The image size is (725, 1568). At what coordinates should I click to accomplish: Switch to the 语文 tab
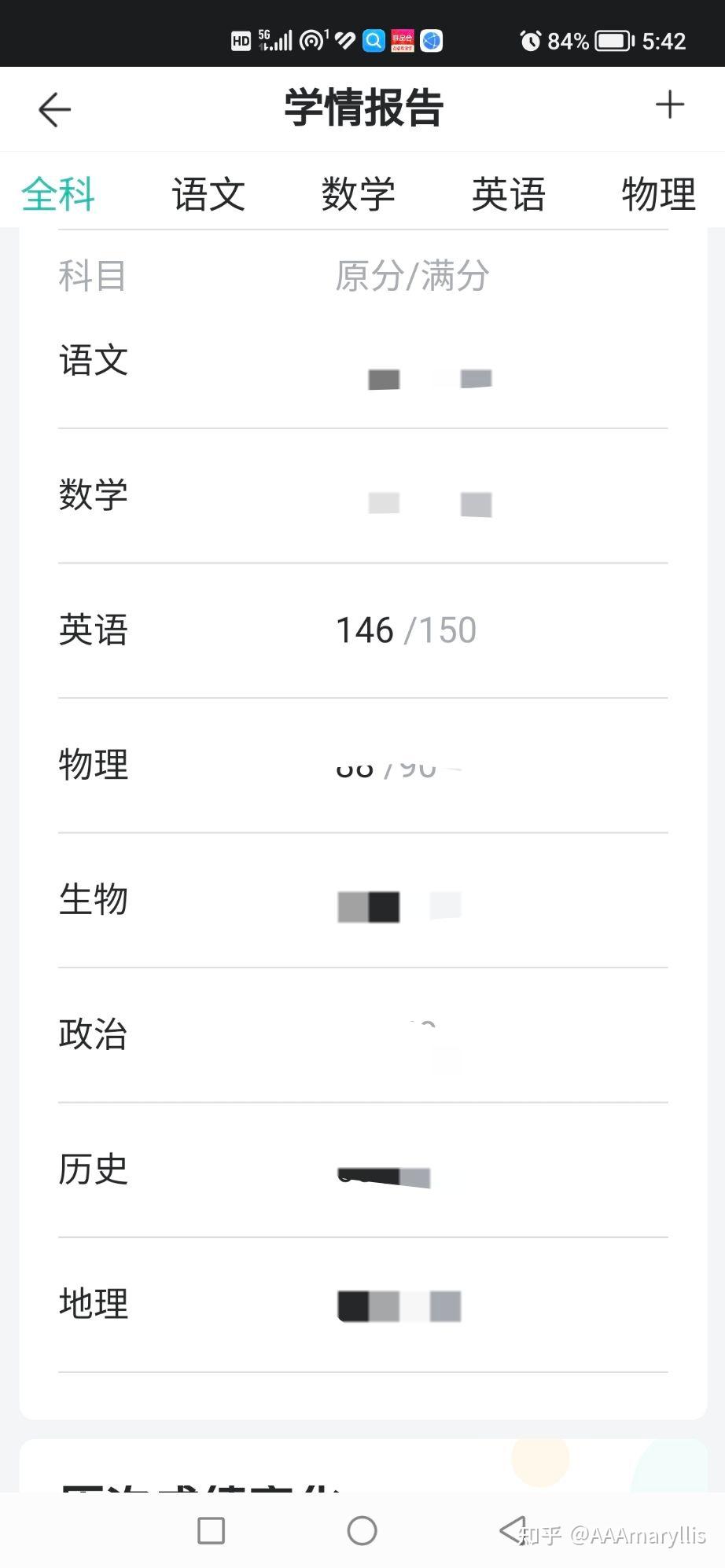tap(208, 194)
